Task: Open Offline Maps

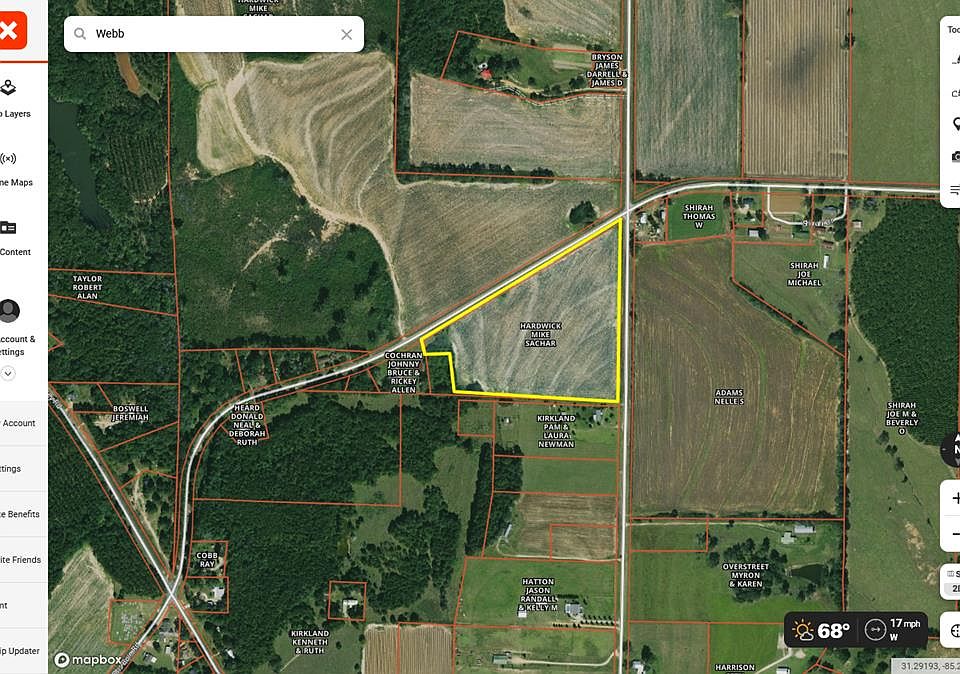Action: [12, 168]
